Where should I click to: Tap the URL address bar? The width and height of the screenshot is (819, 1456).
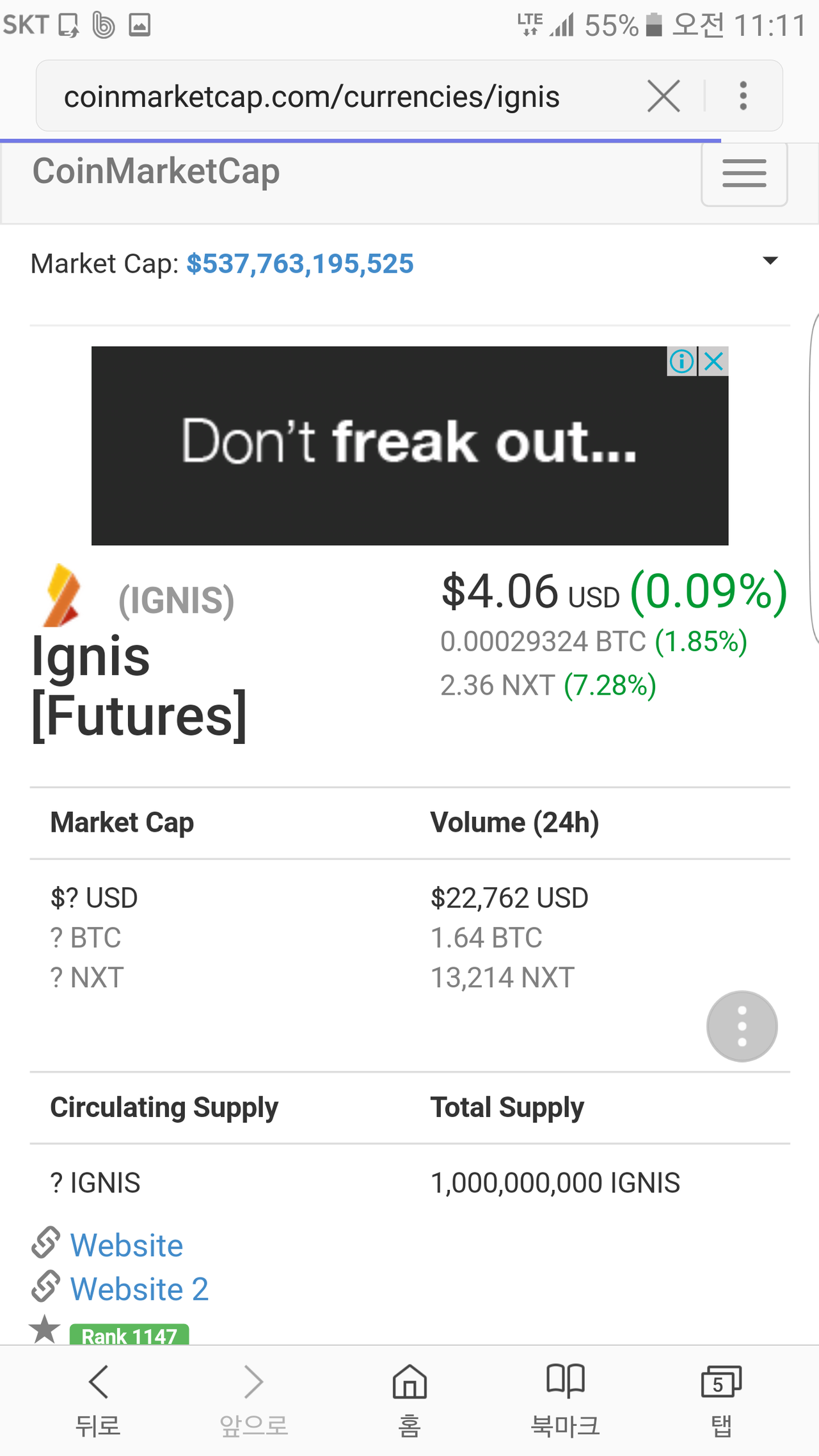tap(312, 97)
